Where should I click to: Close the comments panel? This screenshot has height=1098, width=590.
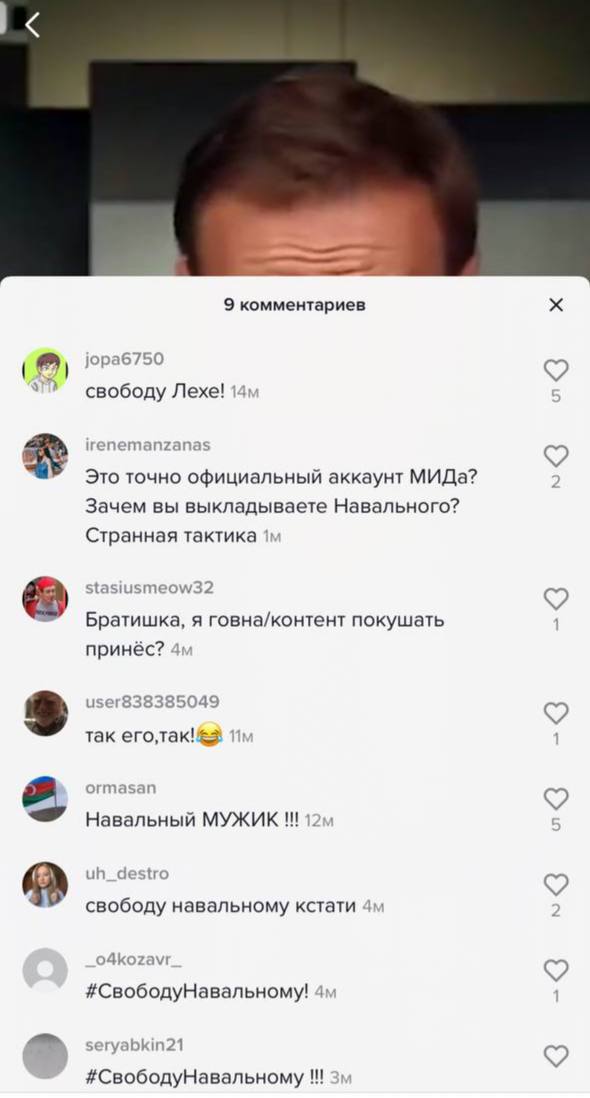[556, 305]
